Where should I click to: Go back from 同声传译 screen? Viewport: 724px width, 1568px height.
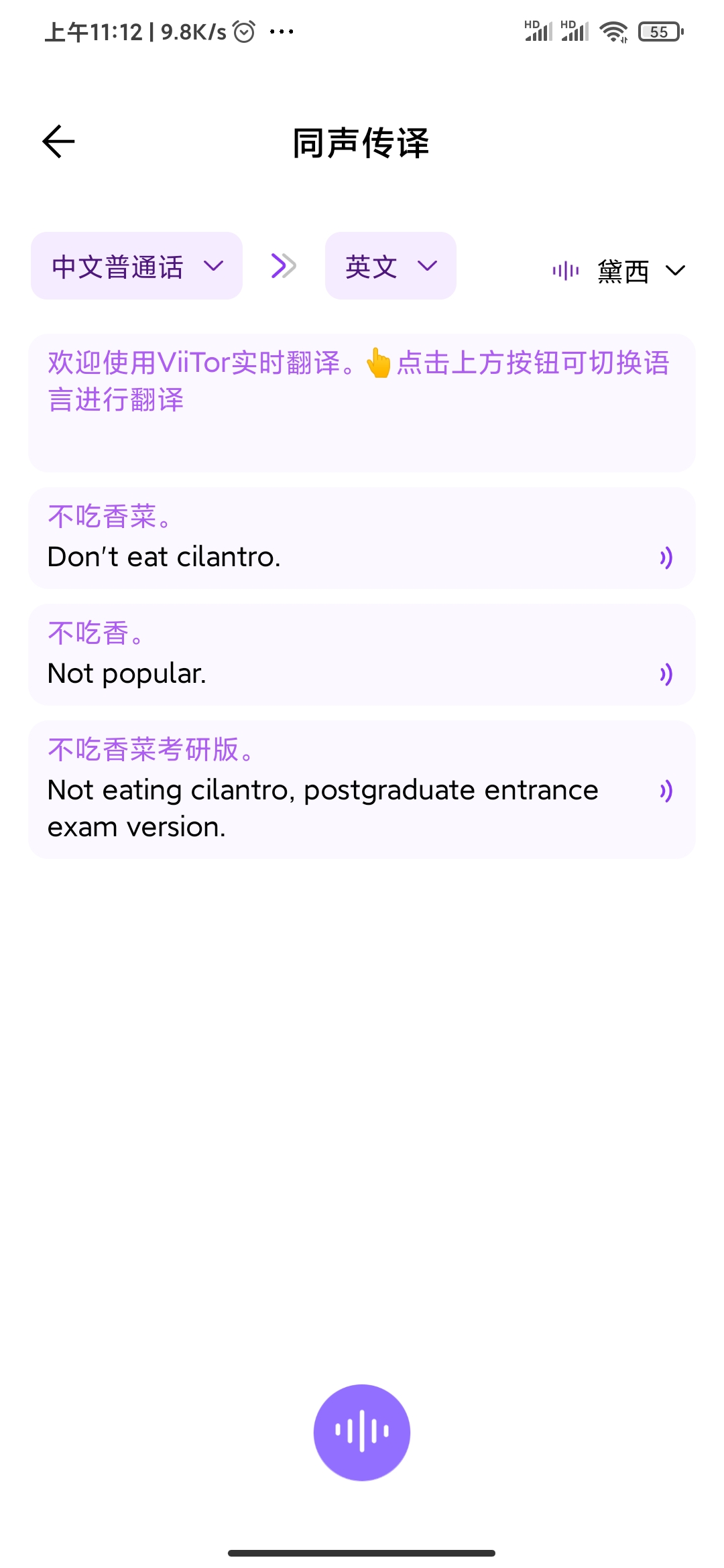(x=58, y=141)
